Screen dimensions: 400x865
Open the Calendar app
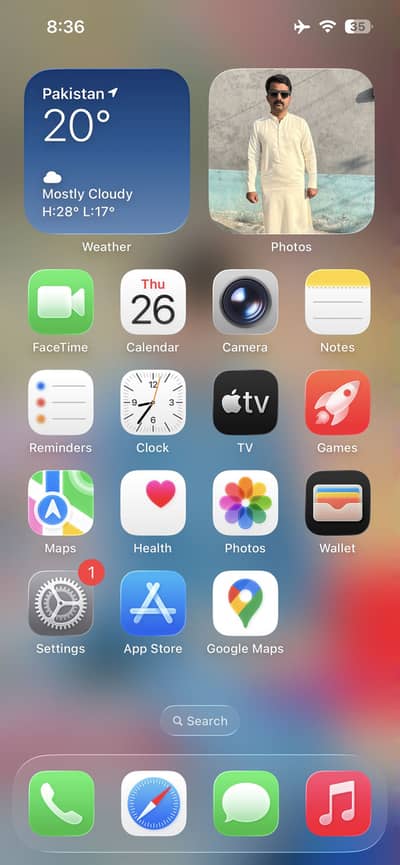pyautogui.click(x=153, y=302)
